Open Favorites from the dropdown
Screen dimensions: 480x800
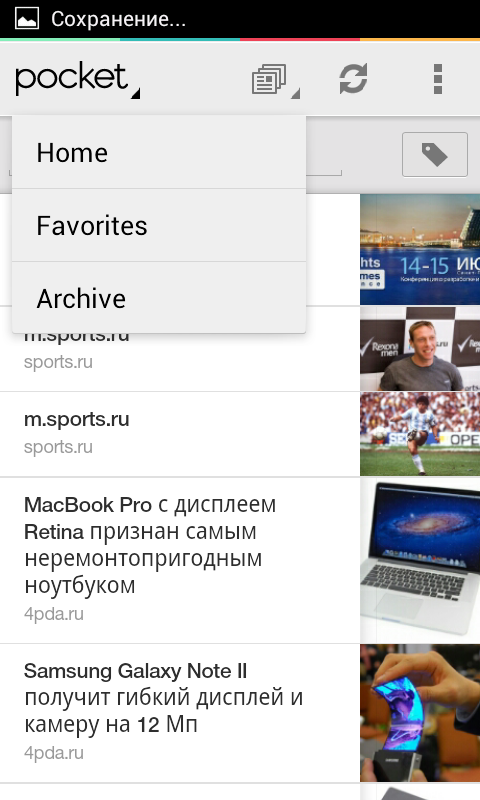click(x=159, y=226)
